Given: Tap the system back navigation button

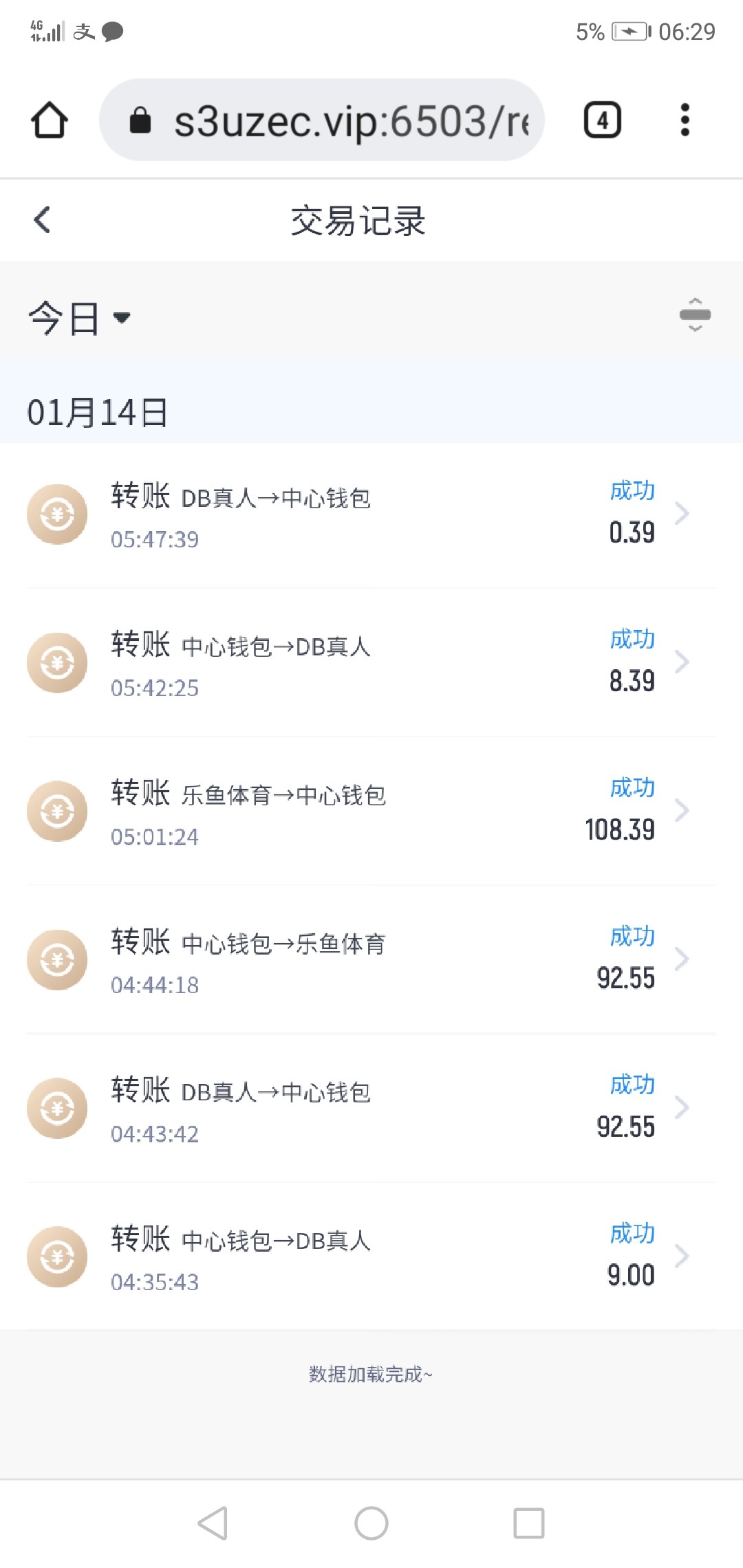Looking at the screenshot, I should click(x=213, y=1523).
